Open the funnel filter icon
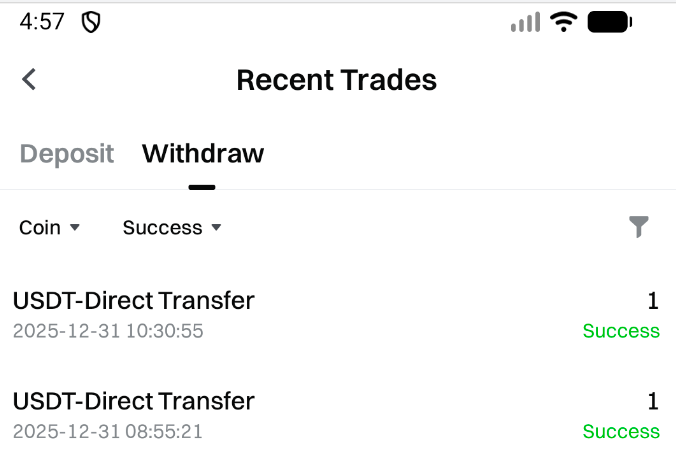This screenshot has height=468, width=676. coord(639,228)
